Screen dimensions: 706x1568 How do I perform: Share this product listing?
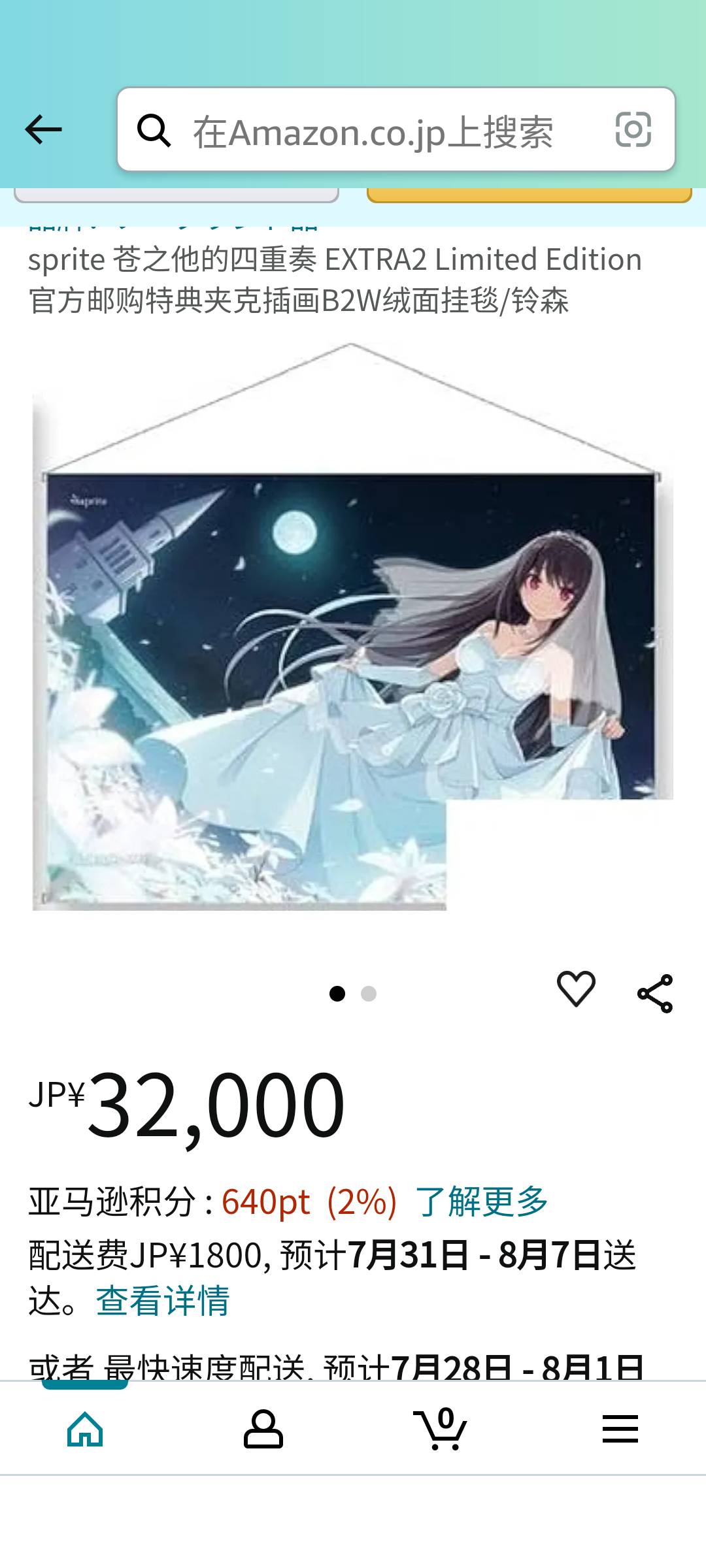655,994
